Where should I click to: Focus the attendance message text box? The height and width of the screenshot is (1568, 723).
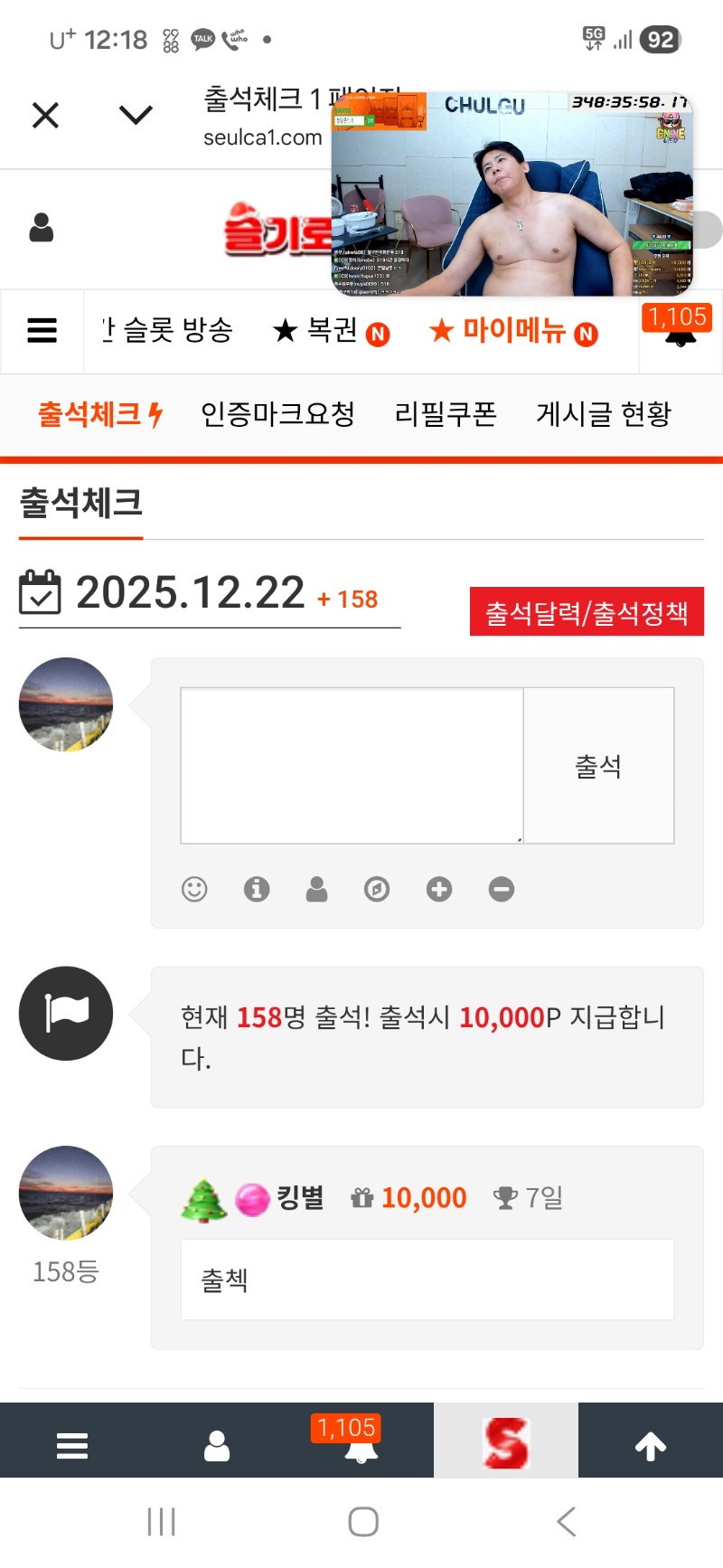(x=352, y=765)
